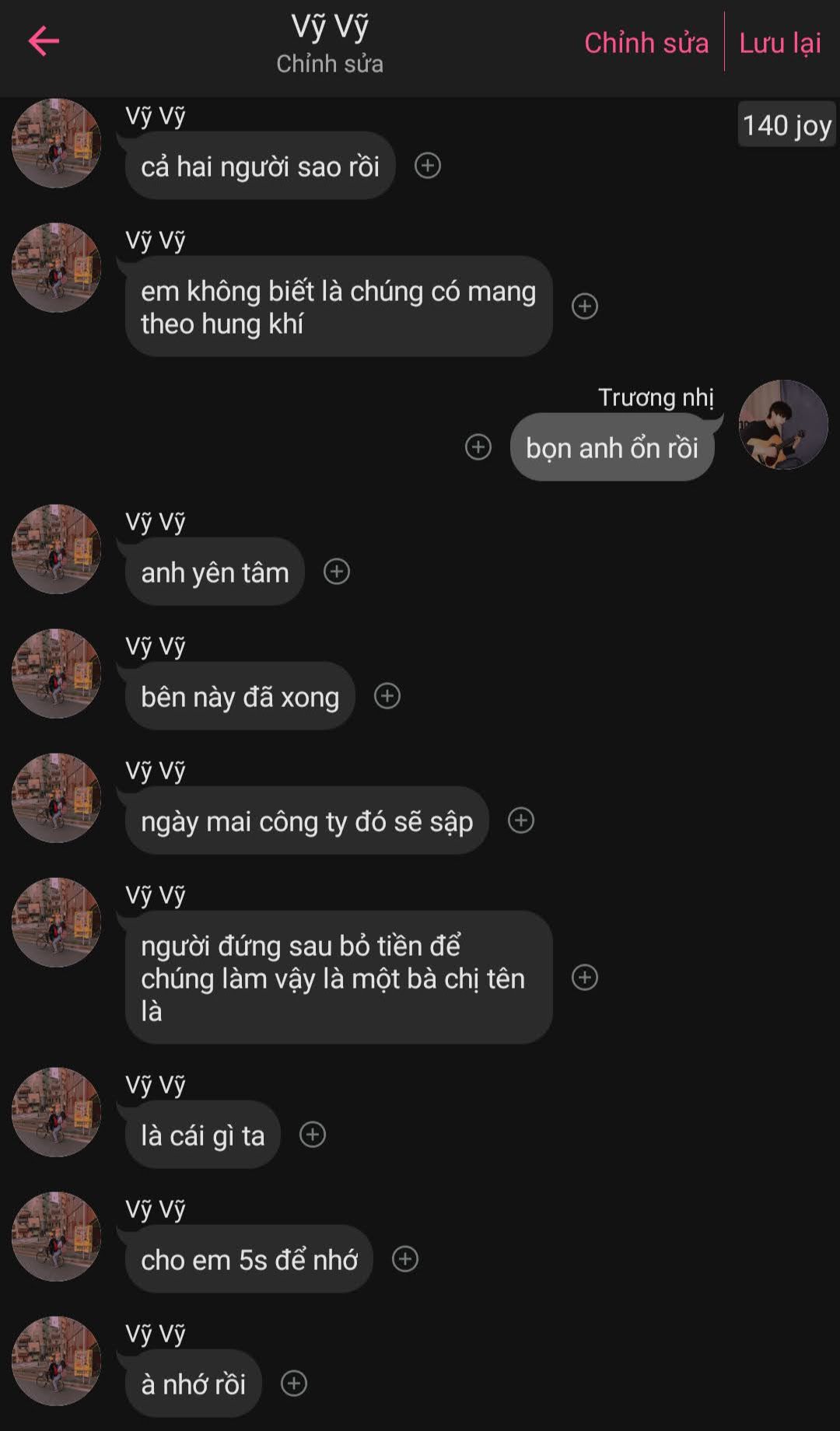Tap plus icon beside 'bọn anh ổn rồi'
The image size is (840, 1431).
(478, 447)
